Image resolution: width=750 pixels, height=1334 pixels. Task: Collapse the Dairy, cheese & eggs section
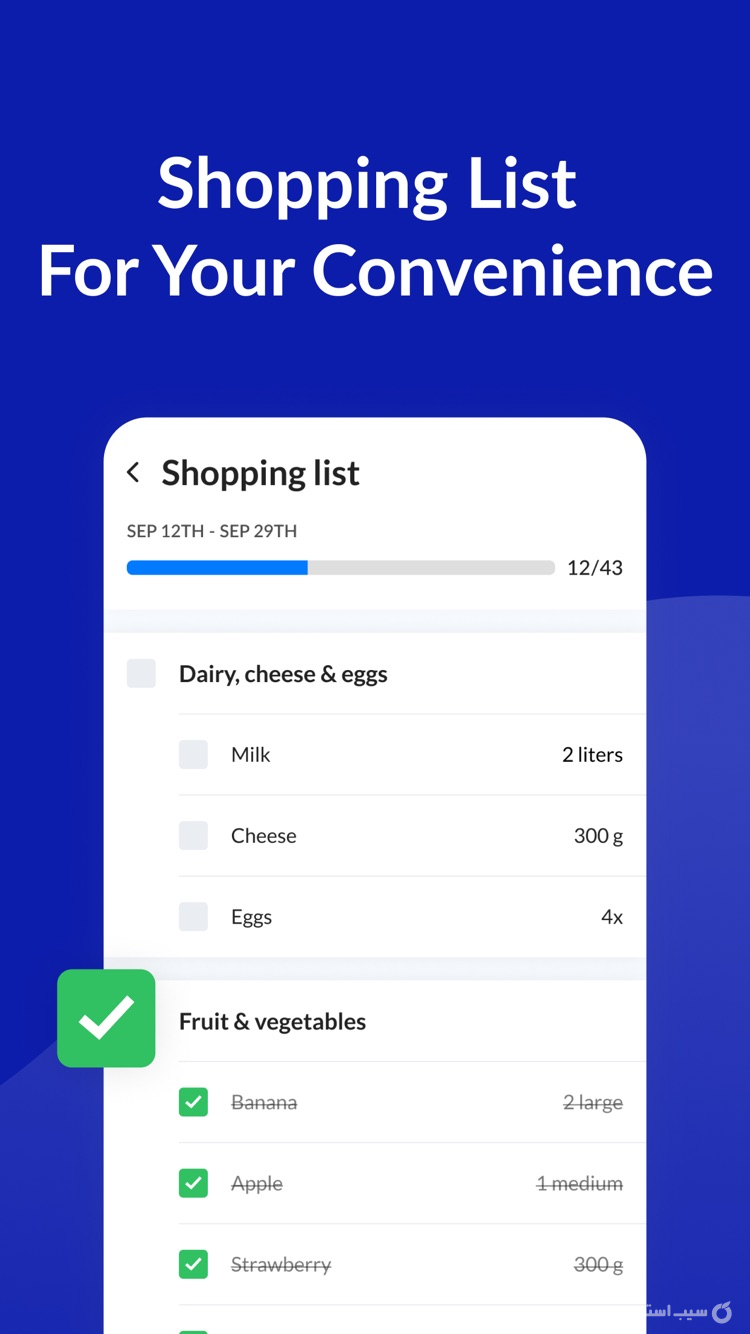283,673
